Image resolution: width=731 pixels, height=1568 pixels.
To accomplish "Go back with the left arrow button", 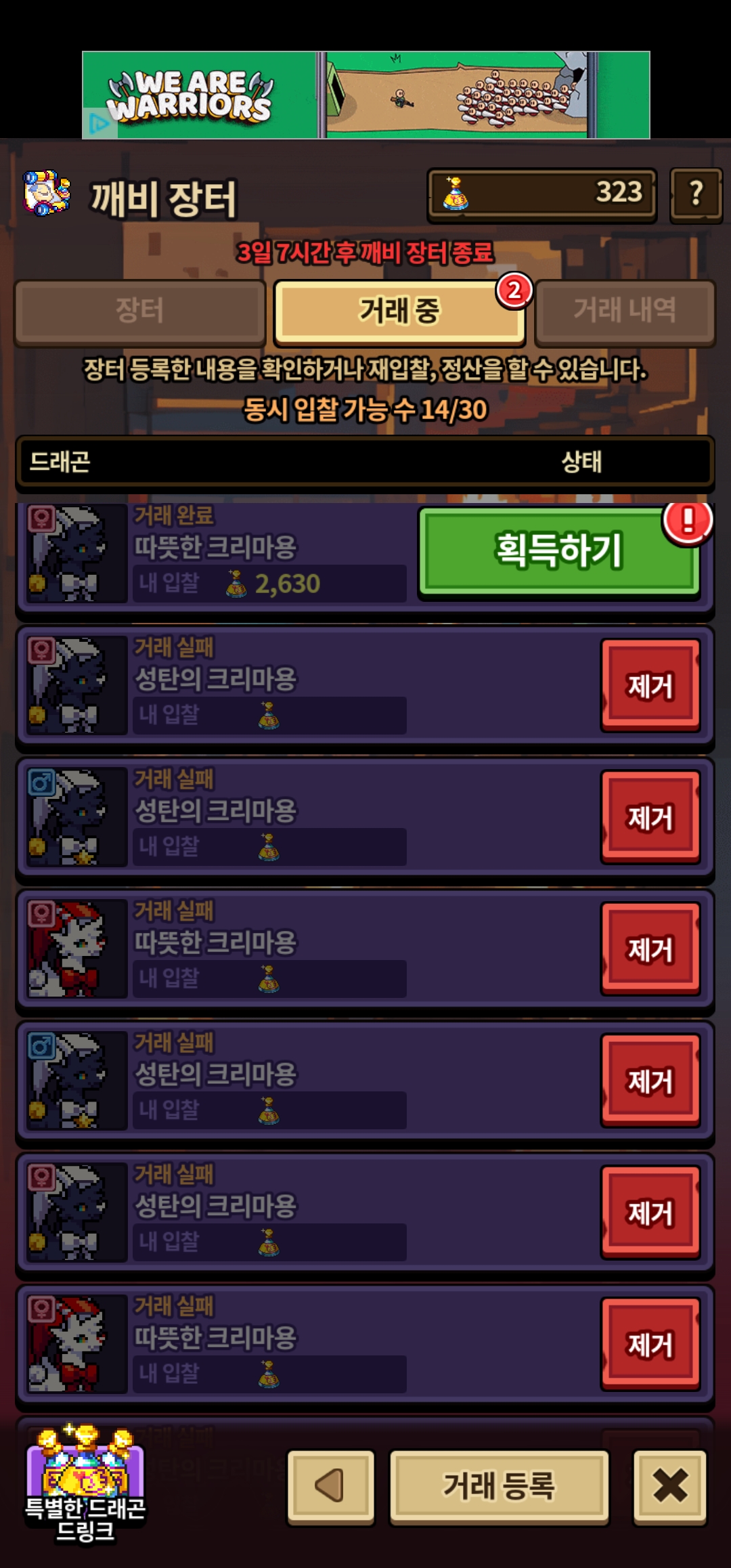I will point(330,1485).
